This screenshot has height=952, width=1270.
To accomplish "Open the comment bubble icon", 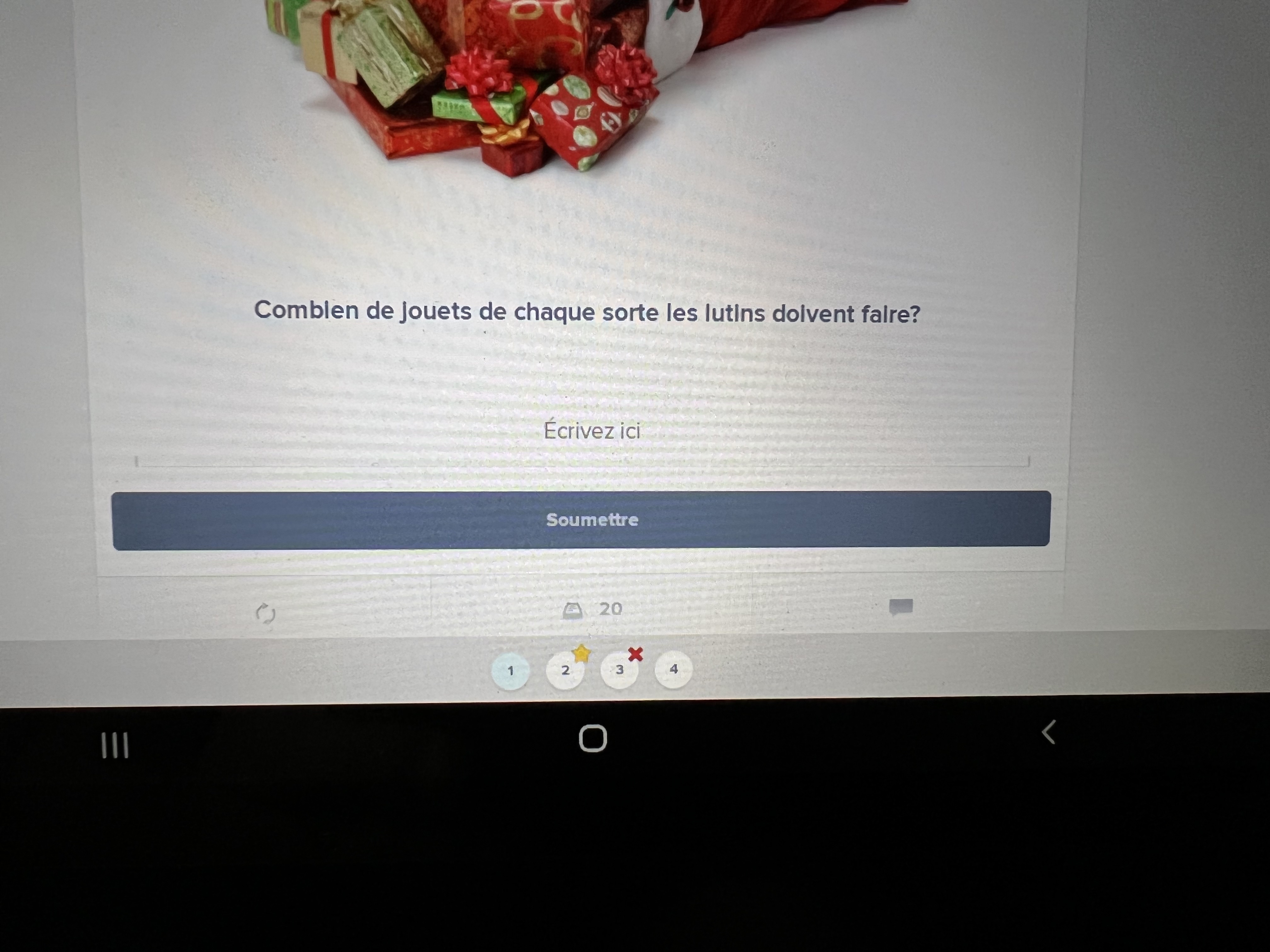I will point(901,607).
